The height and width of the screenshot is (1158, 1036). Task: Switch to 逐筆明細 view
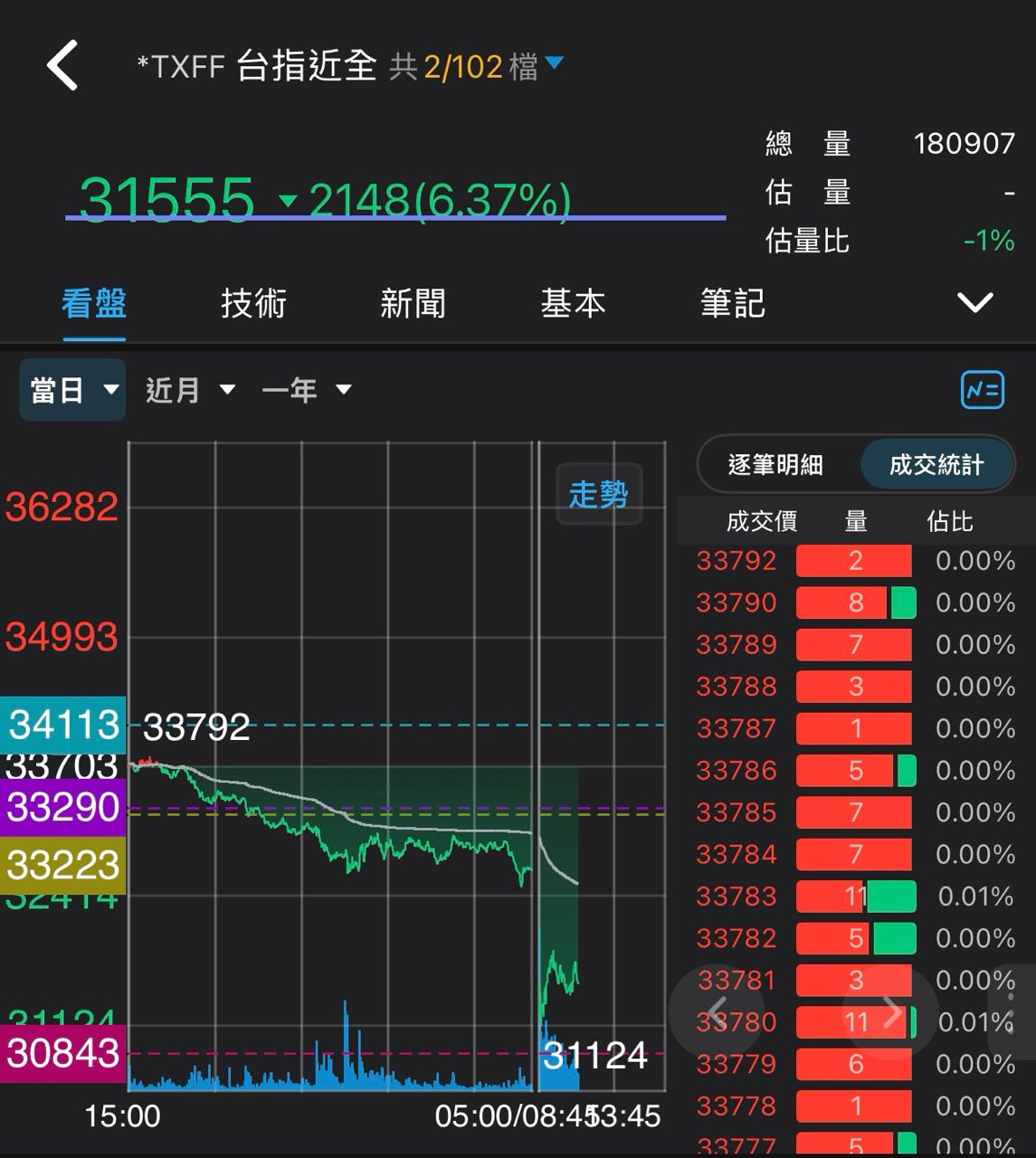[x=775, y=465]
